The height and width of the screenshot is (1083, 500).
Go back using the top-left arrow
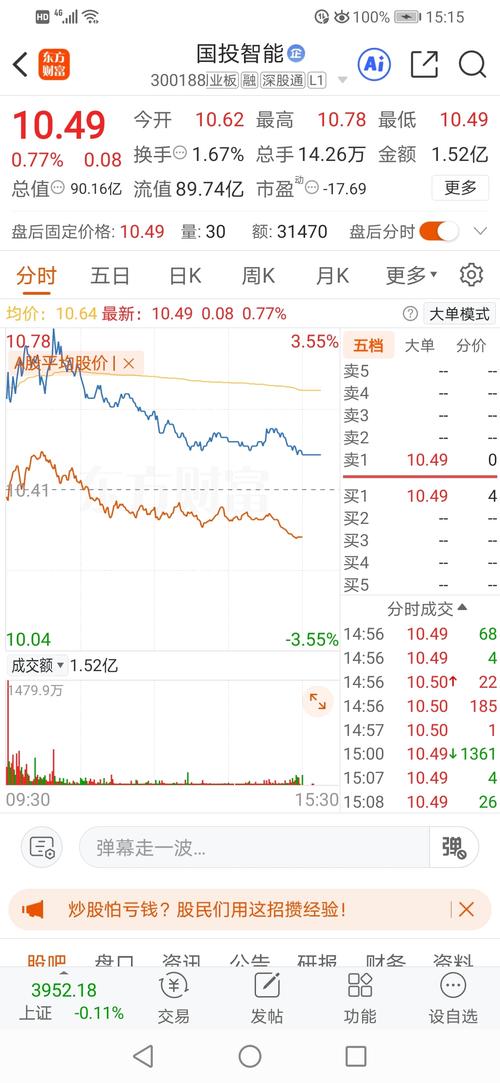pos(20,64)
